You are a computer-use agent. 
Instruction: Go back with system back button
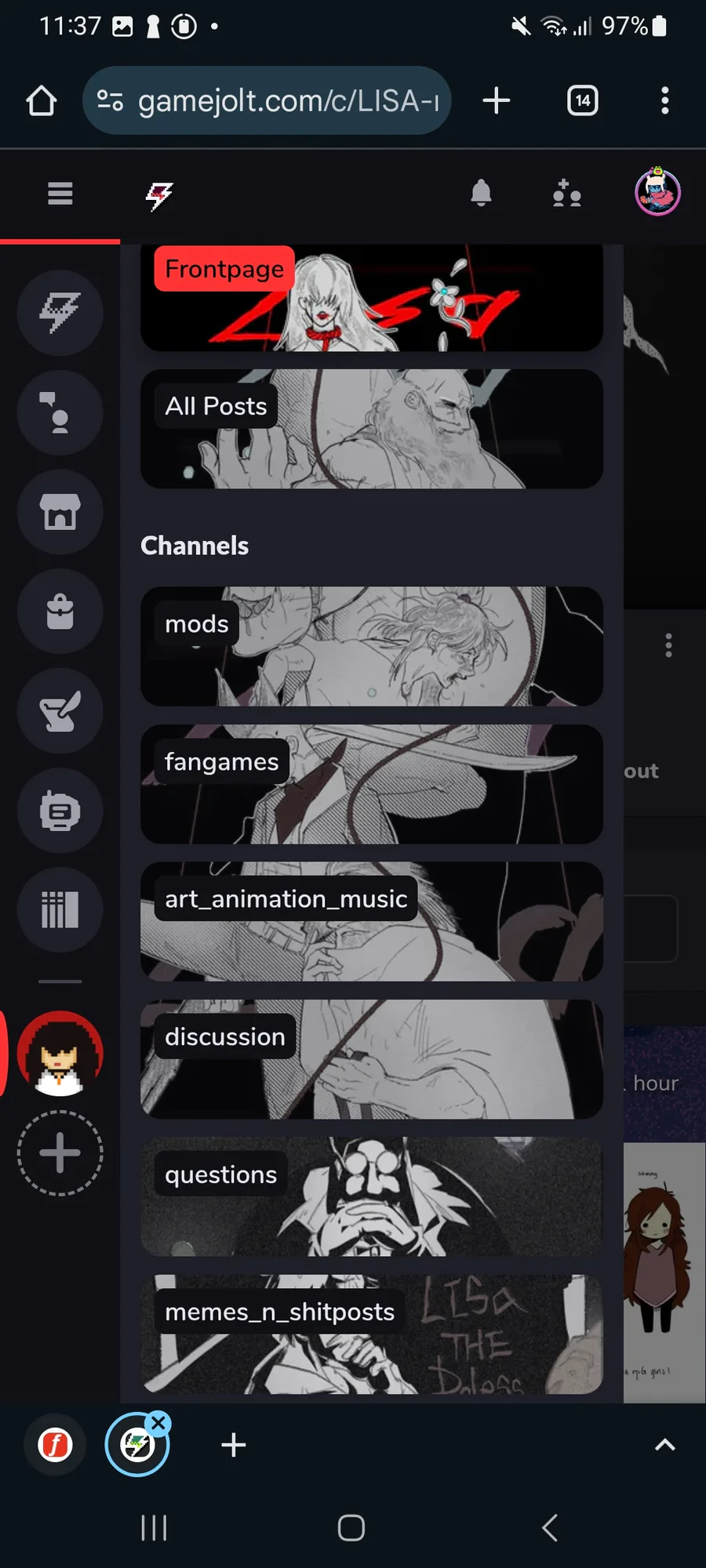[x=550, y=1527]
